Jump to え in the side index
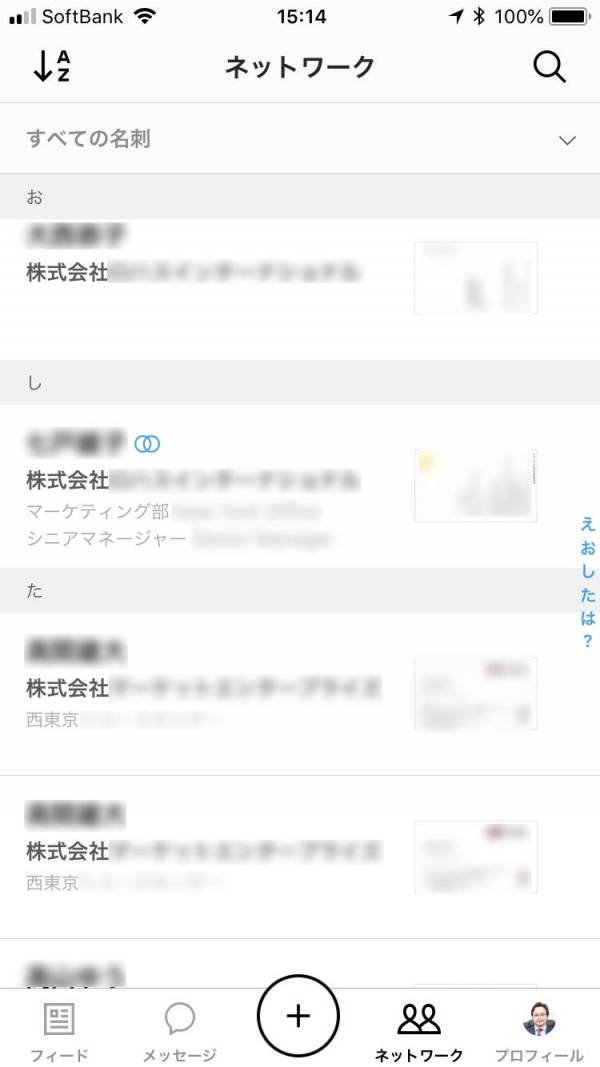This screenshot has width=600, height=1067. (x=588, y=523)
